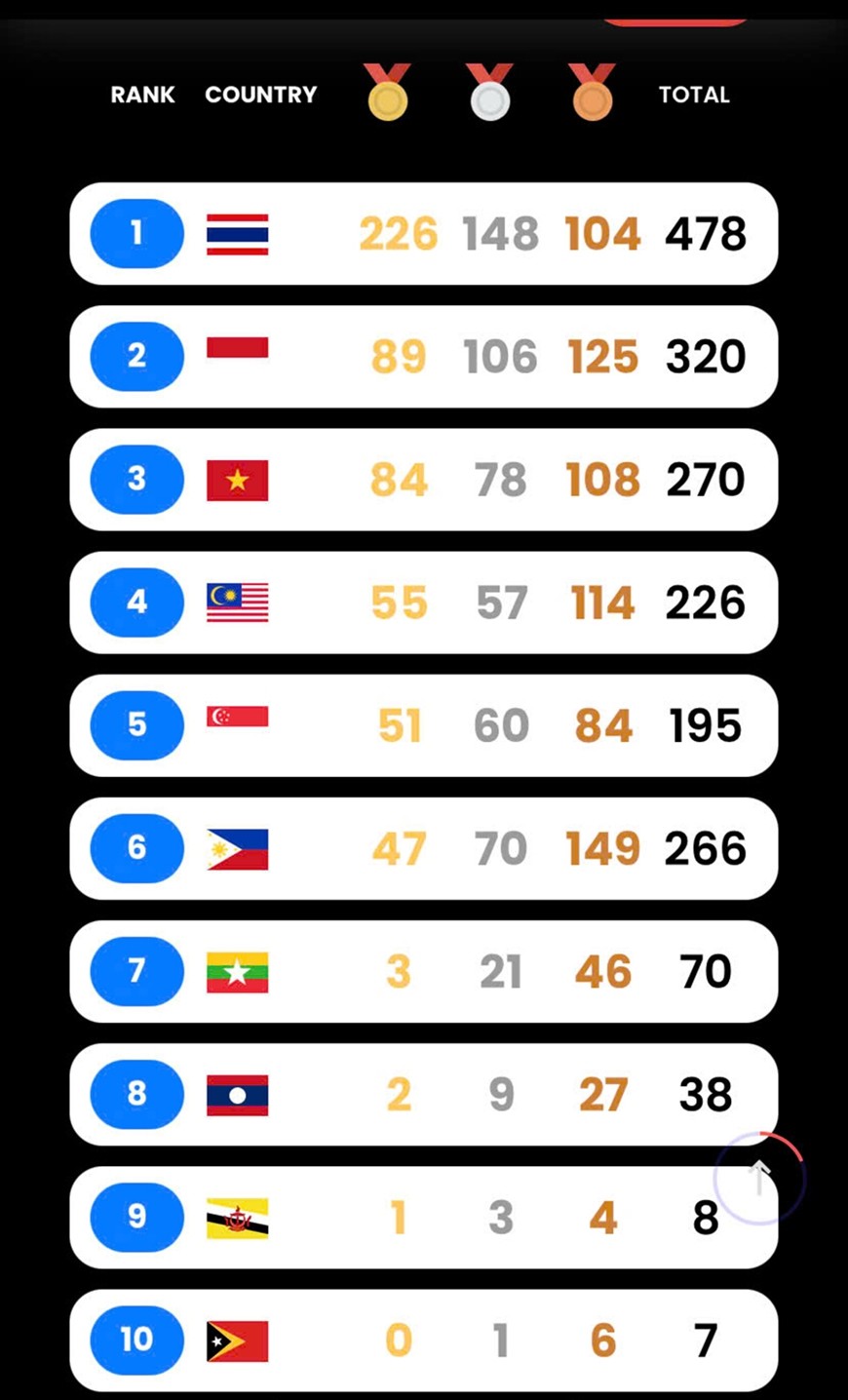Screen dimensions: 848x1400
Task: Select the gold medal column icon
Action: click(x=387, y=93)
